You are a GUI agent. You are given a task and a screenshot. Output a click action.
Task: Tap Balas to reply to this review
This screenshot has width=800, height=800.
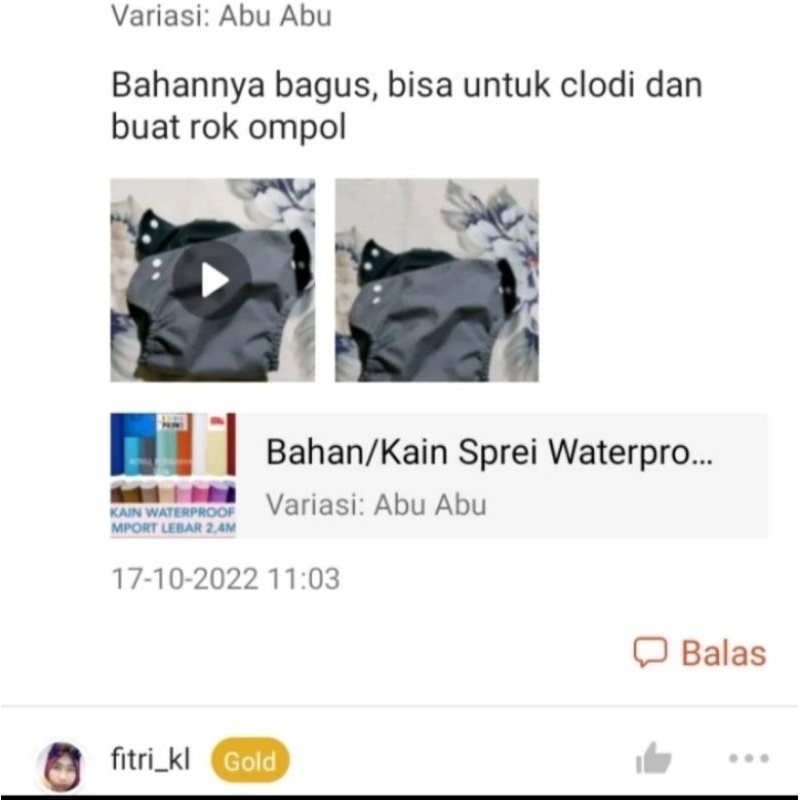coord(700,653)
